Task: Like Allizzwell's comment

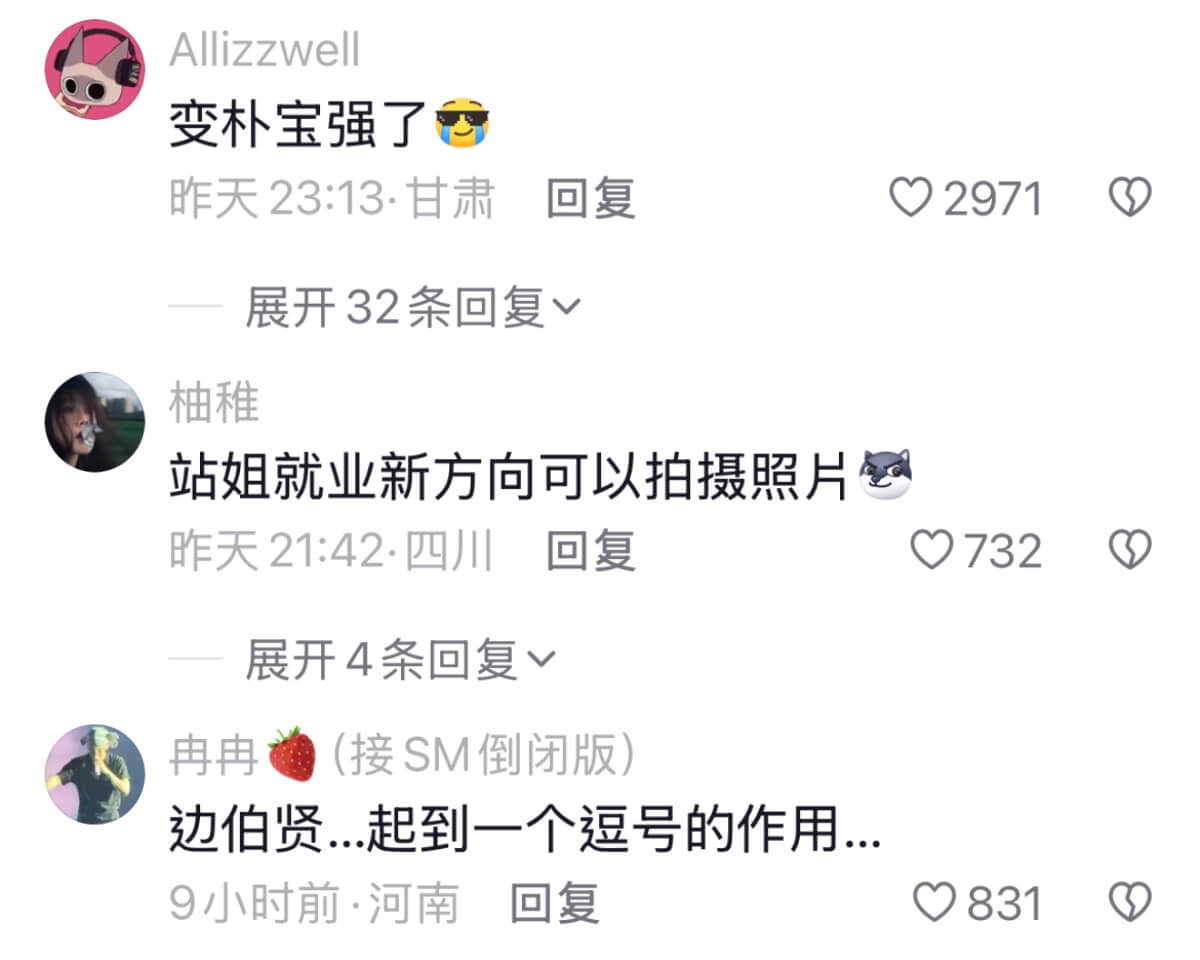Action: tap(912, 199)
